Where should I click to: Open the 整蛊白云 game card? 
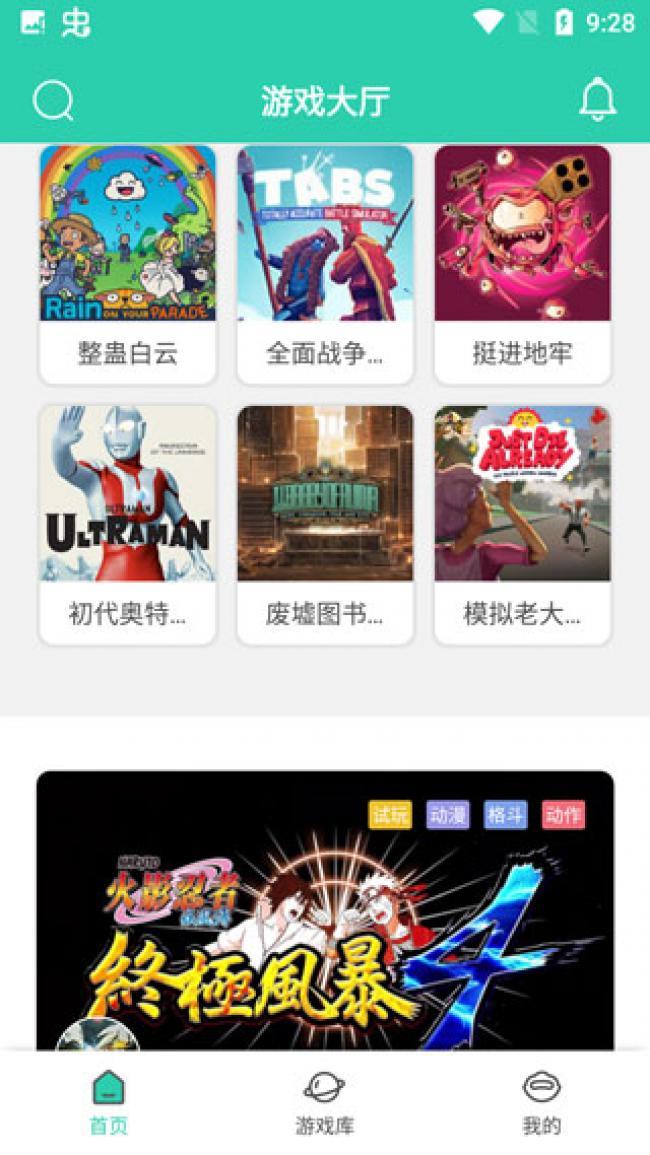point(127,264)
